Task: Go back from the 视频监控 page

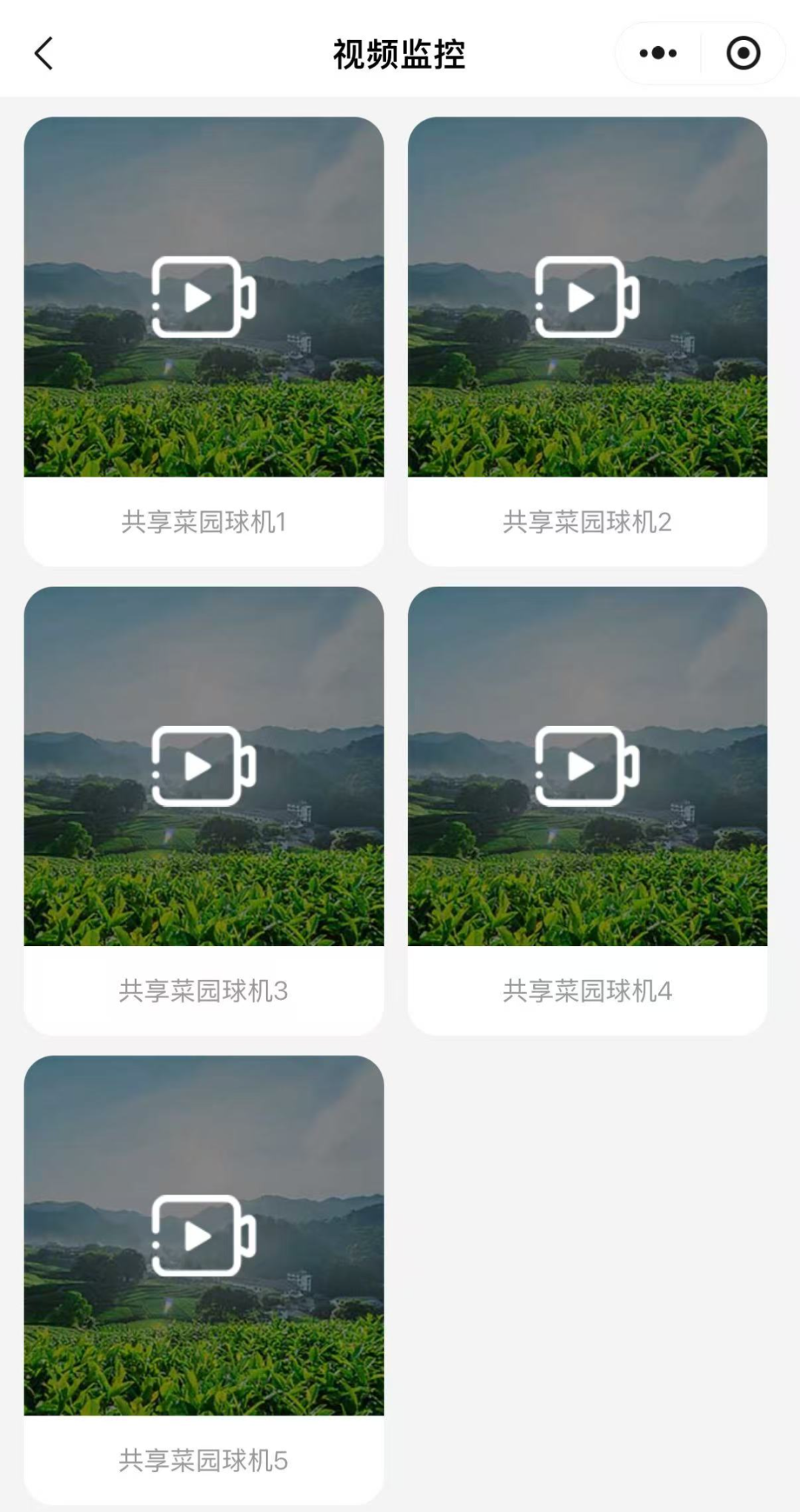Action: [44, 54]
